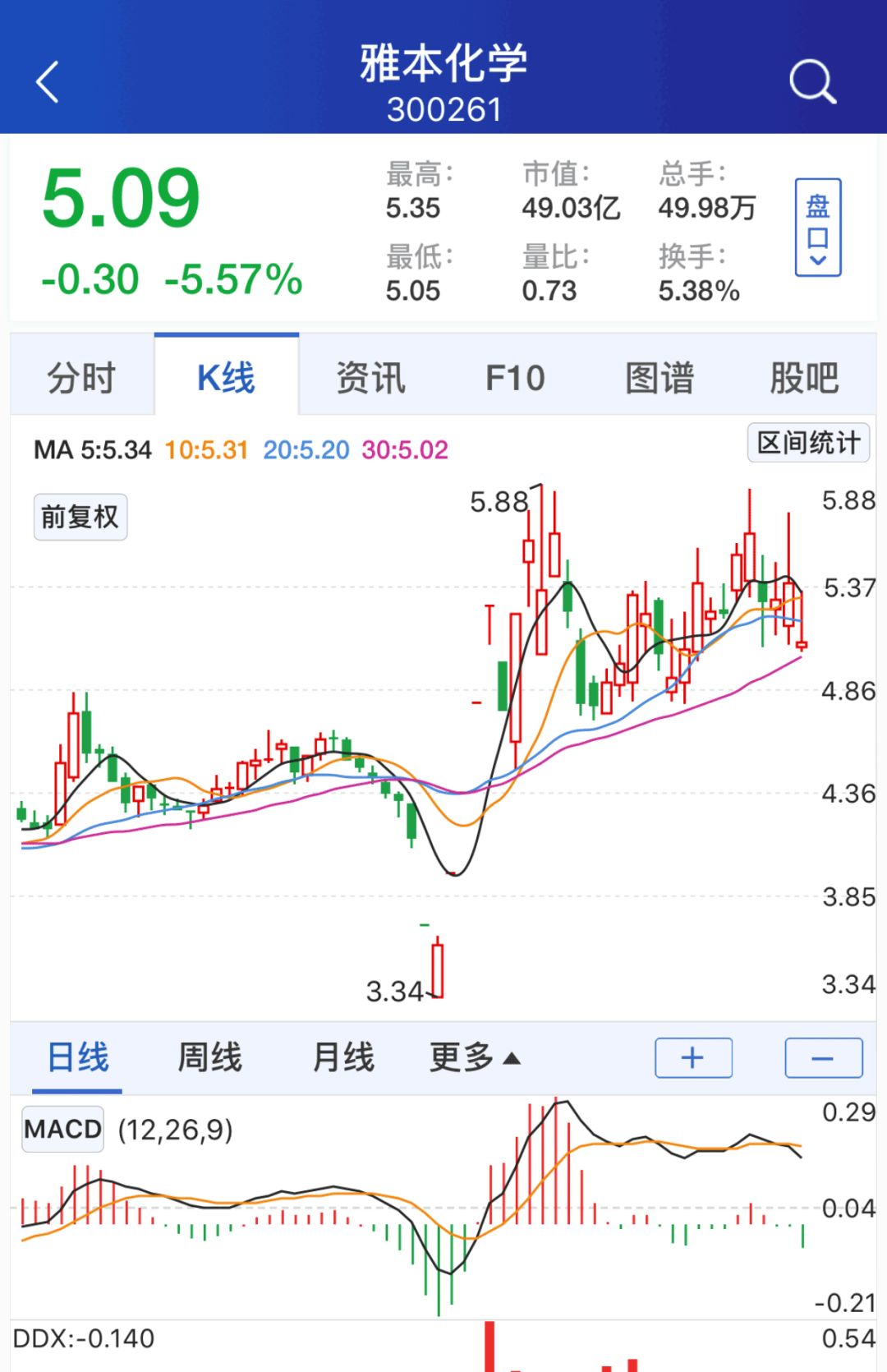
Task: Open the search magnifier icon
Action: coord(812,81)
